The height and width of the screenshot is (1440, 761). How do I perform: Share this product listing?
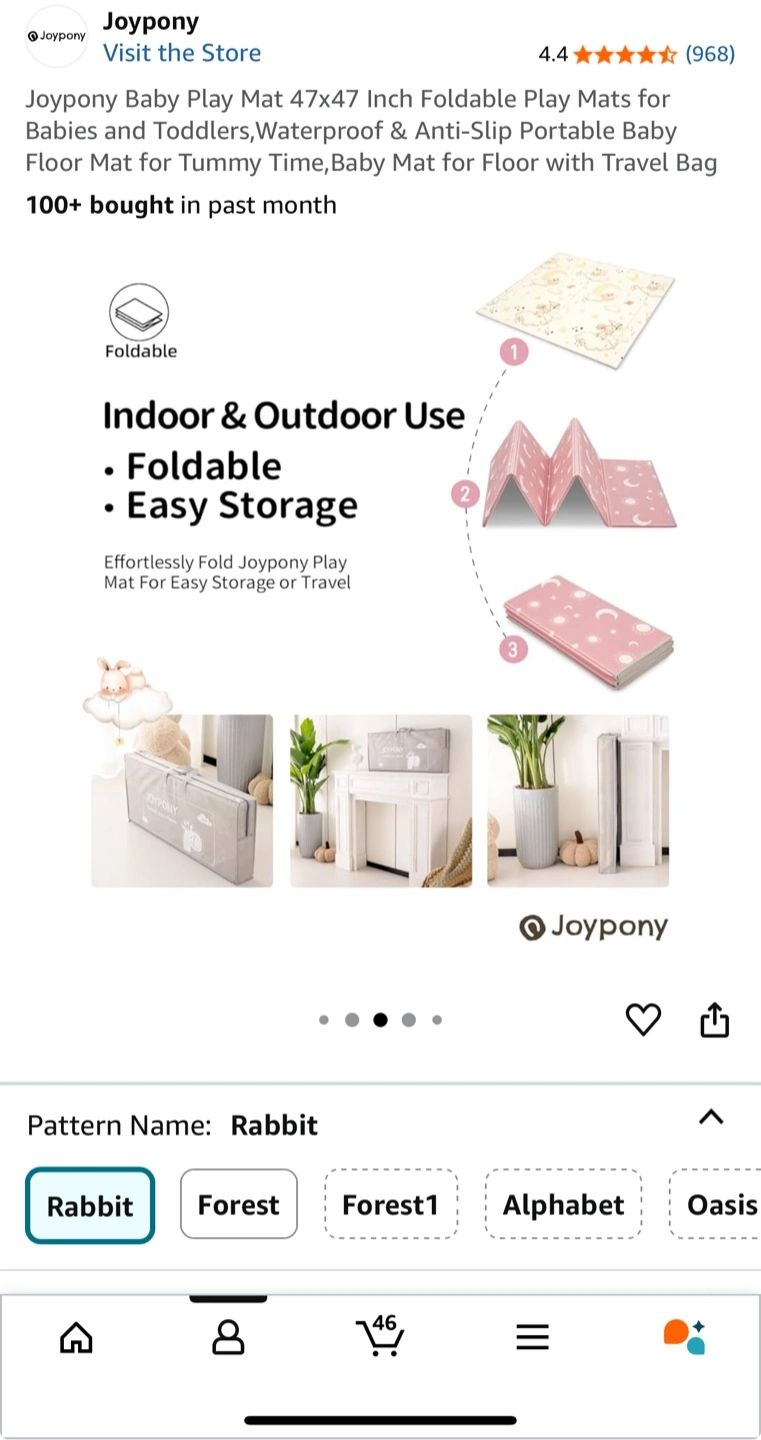[715, 1020]
